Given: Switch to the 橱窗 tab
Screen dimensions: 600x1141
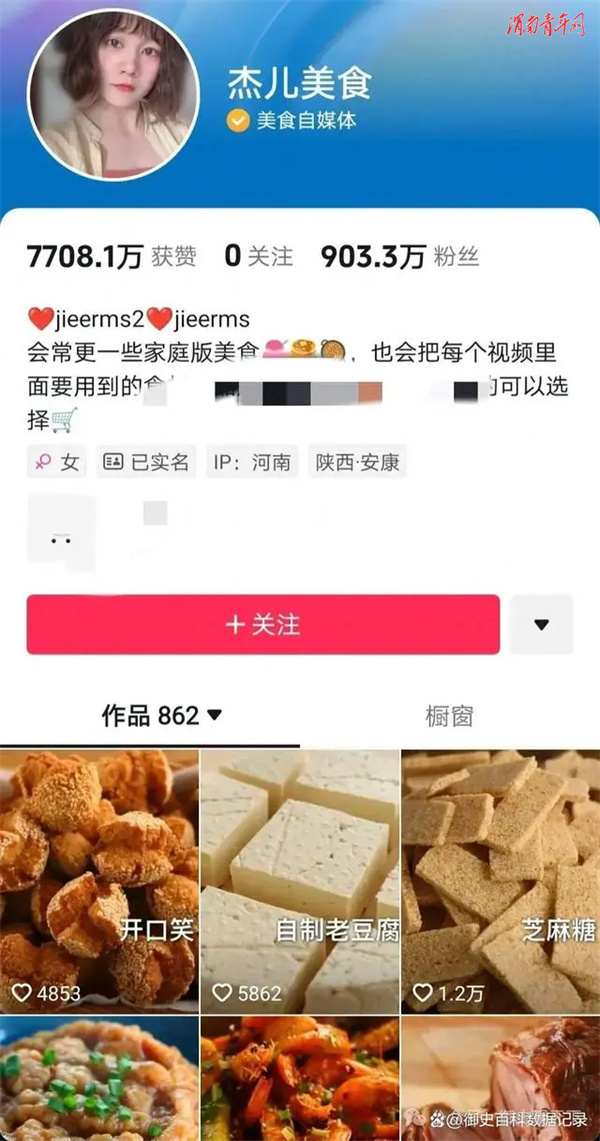Looking at the screenshot, I should (448, 716).
